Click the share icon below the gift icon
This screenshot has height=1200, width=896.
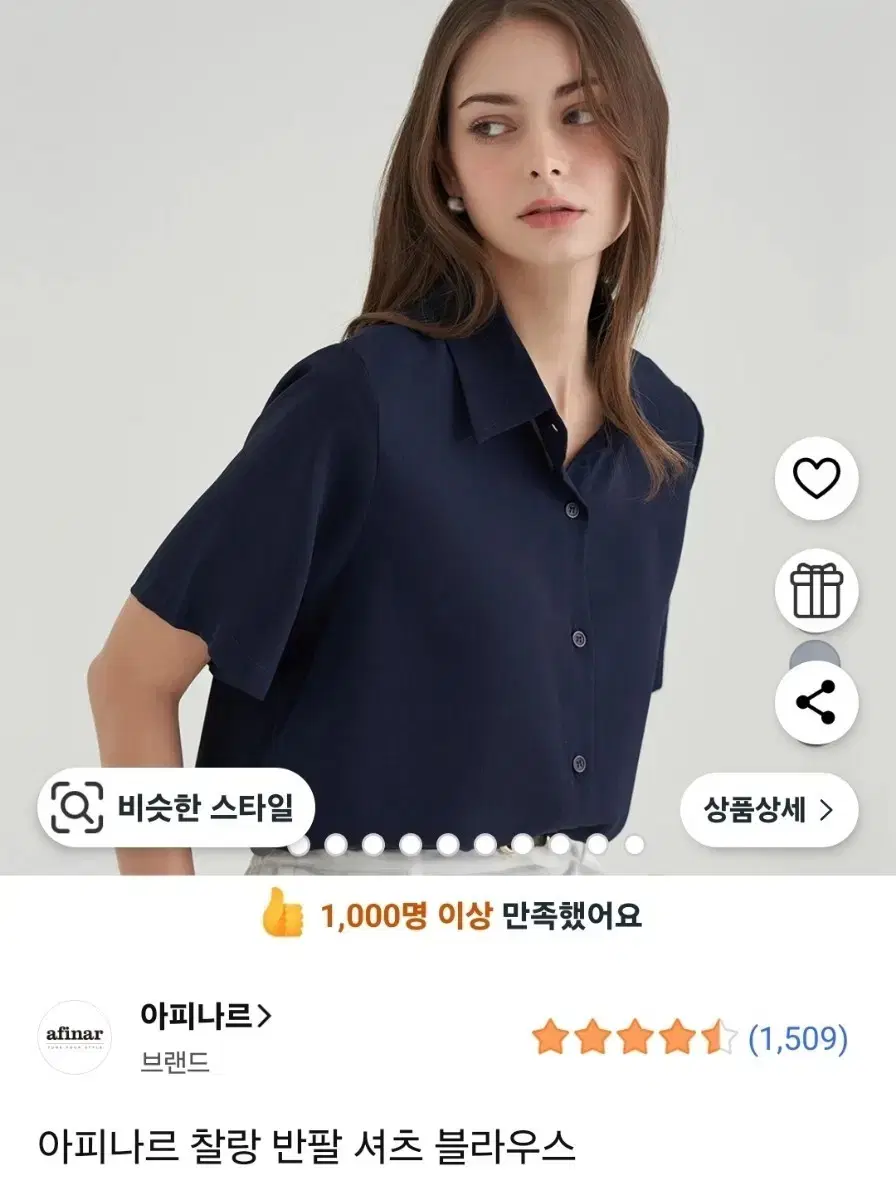click(816, 704)
